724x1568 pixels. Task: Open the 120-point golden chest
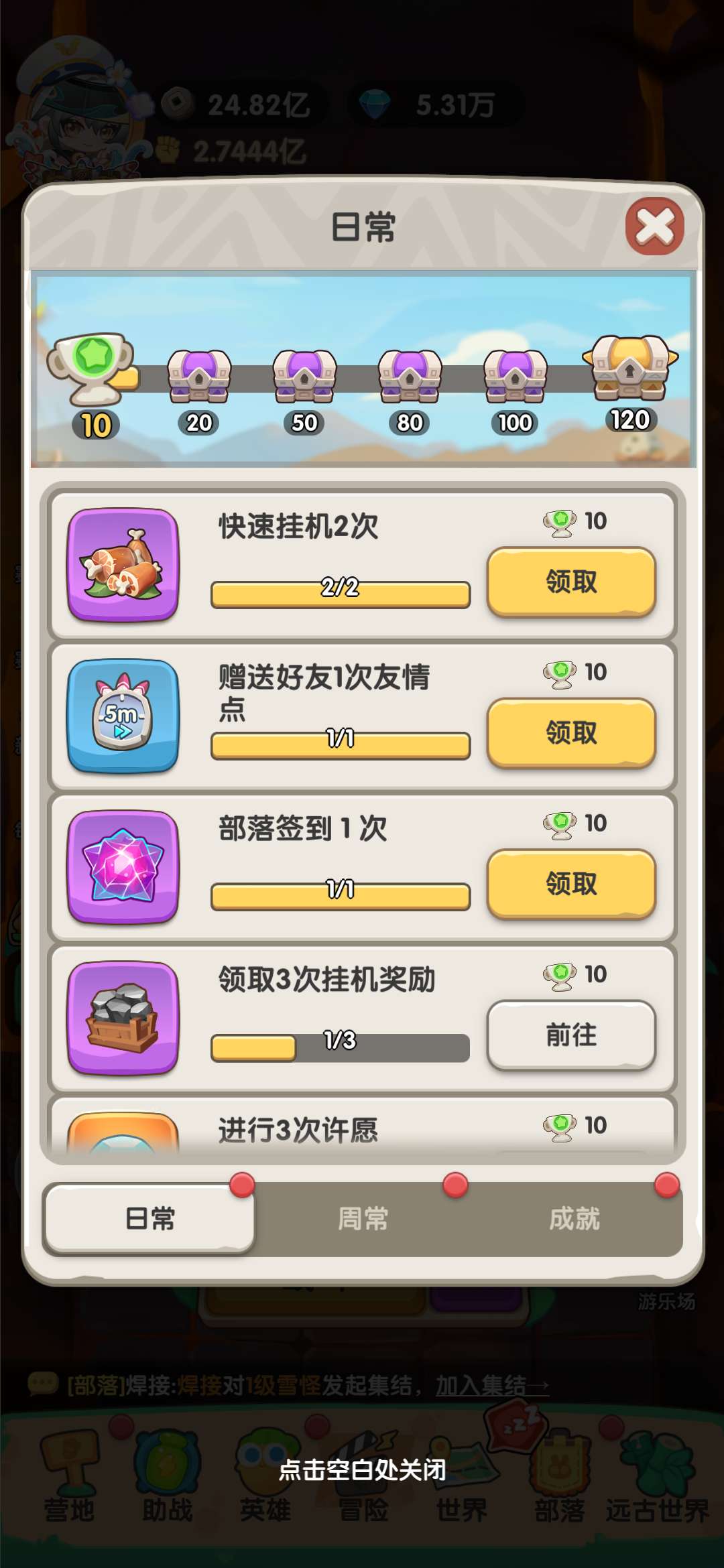click(629, 369)
